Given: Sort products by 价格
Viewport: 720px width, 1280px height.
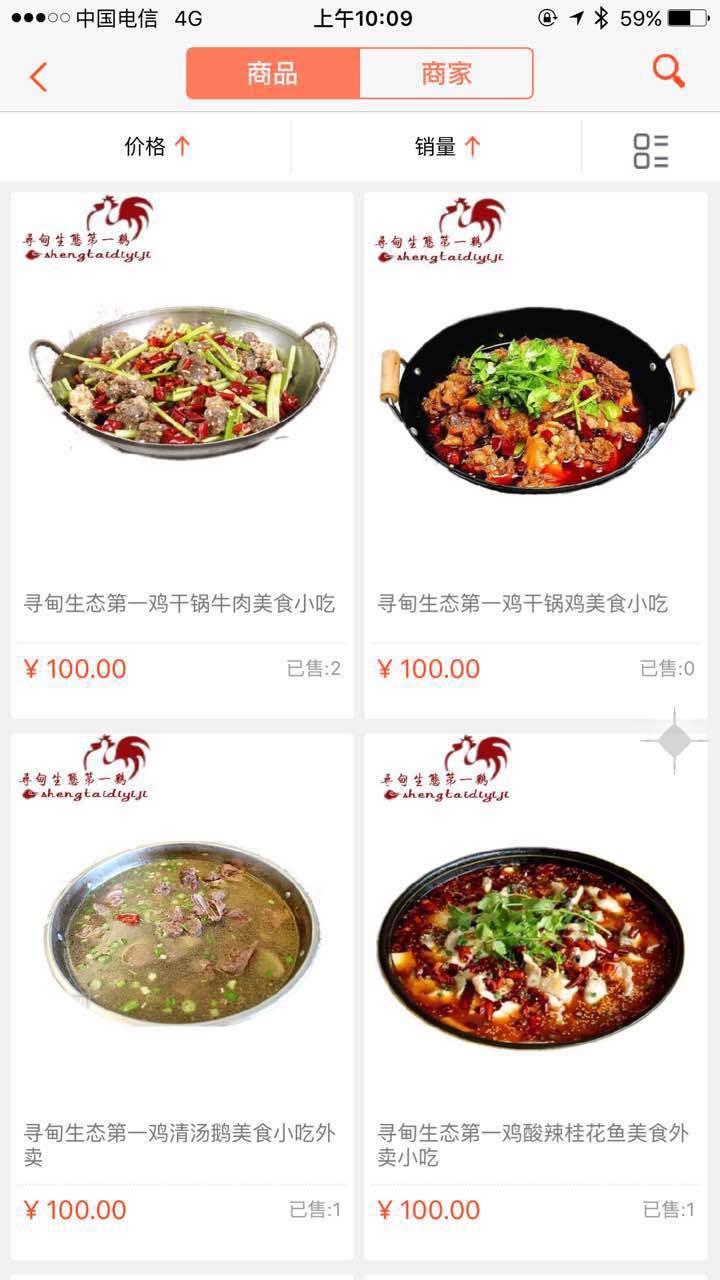Looking at the screenshot, I should click(157, 147).
